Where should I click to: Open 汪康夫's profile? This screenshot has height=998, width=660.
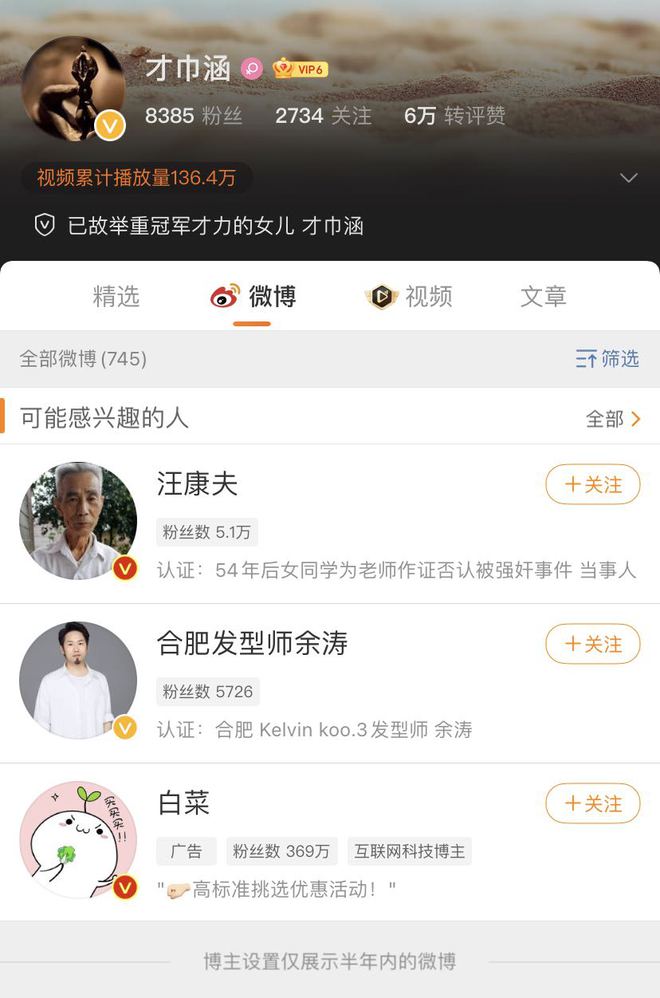(198, 484)
